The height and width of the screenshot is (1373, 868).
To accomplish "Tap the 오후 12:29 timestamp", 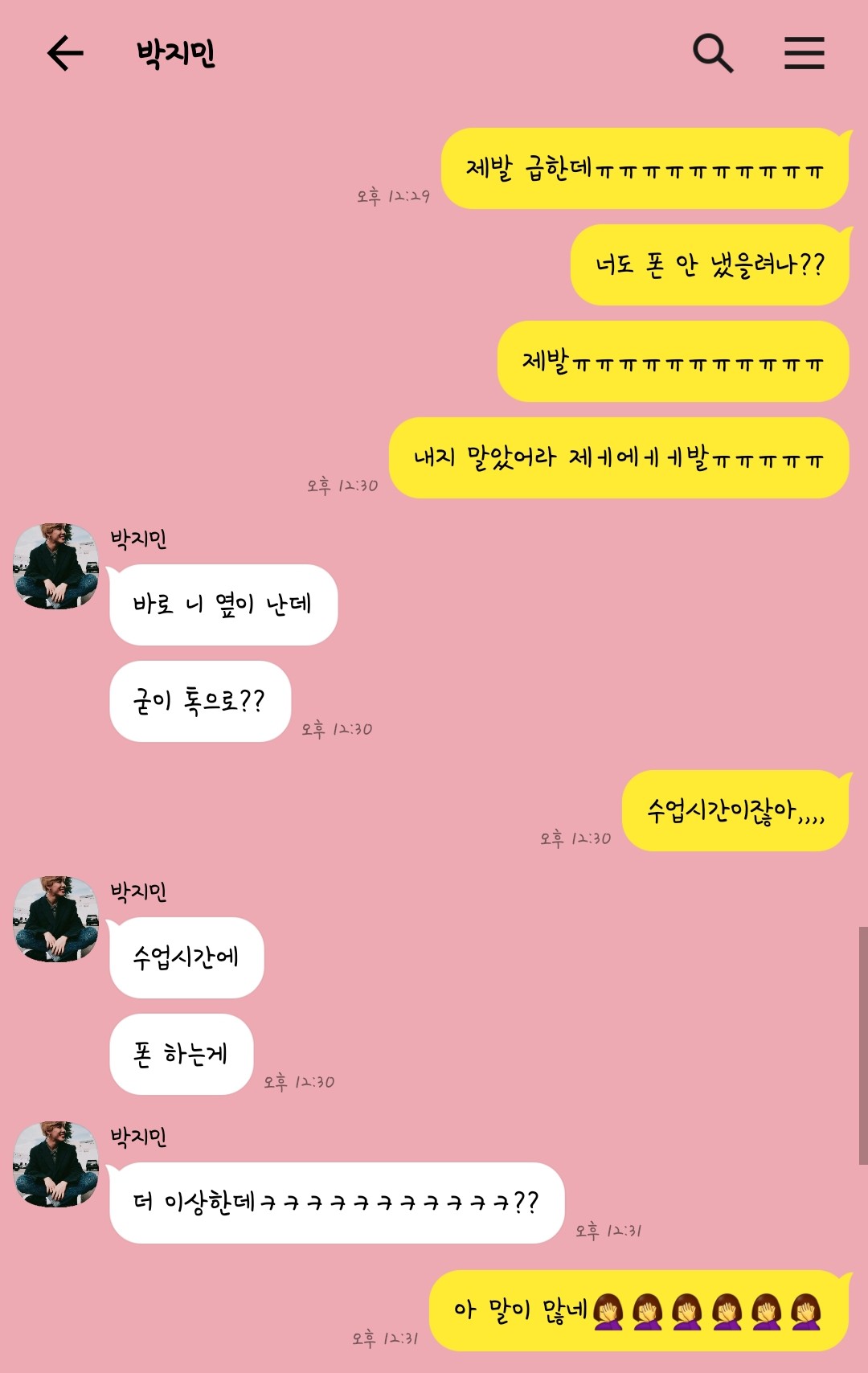I will [393, 194].
